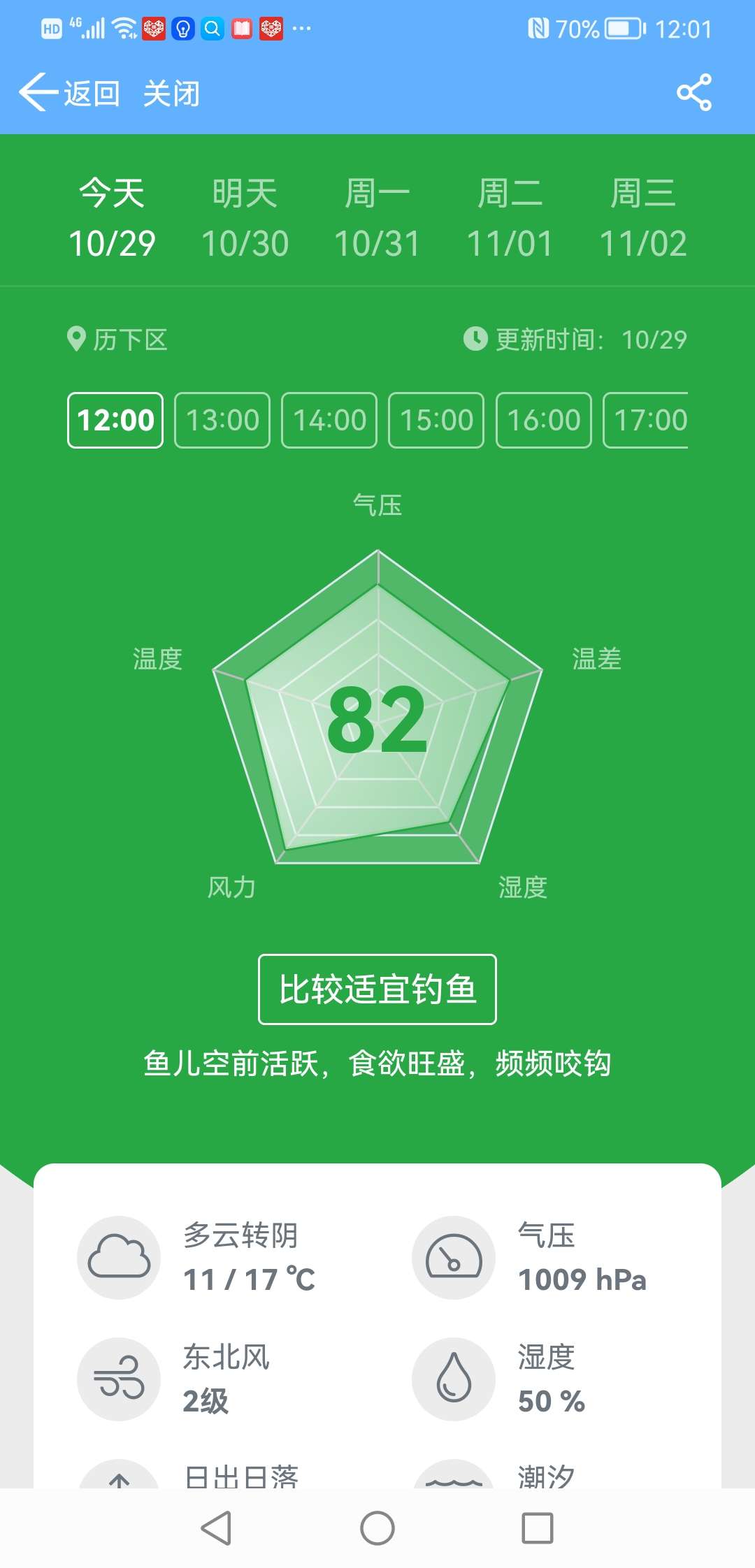Select the 16:00 hour chip

[x=543, y=420]
